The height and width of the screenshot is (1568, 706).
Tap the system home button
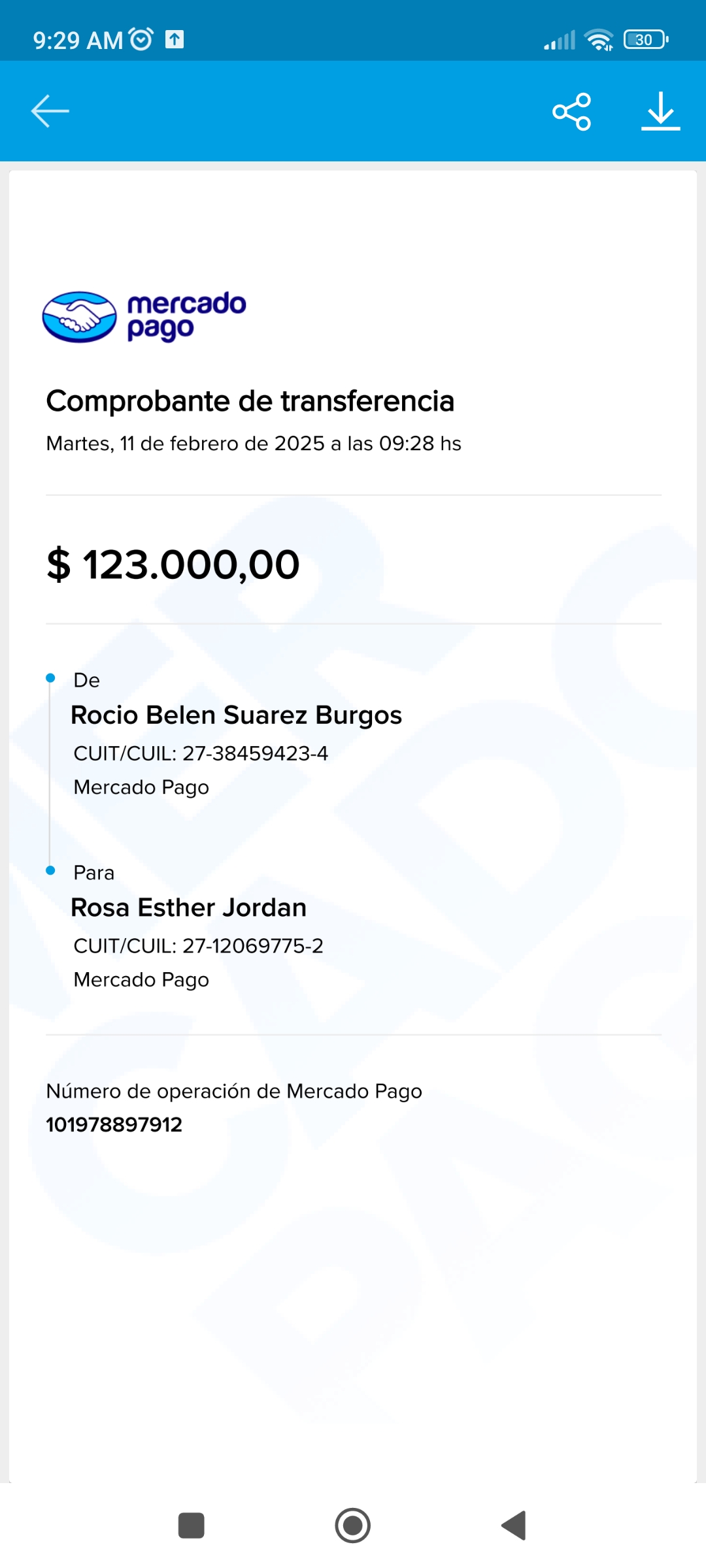pyautogui.click(x=353, y=1526)
